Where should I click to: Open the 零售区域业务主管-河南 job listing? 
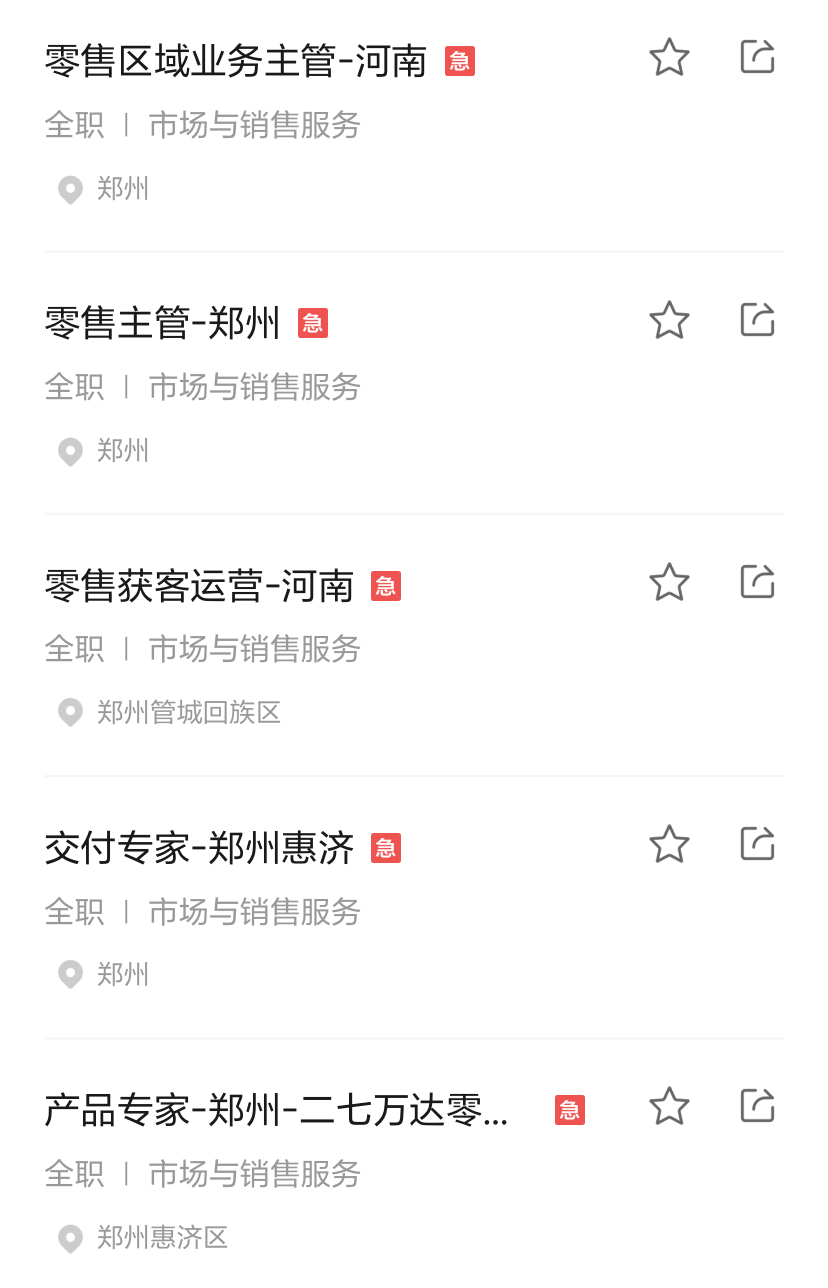tap(236, 61)
